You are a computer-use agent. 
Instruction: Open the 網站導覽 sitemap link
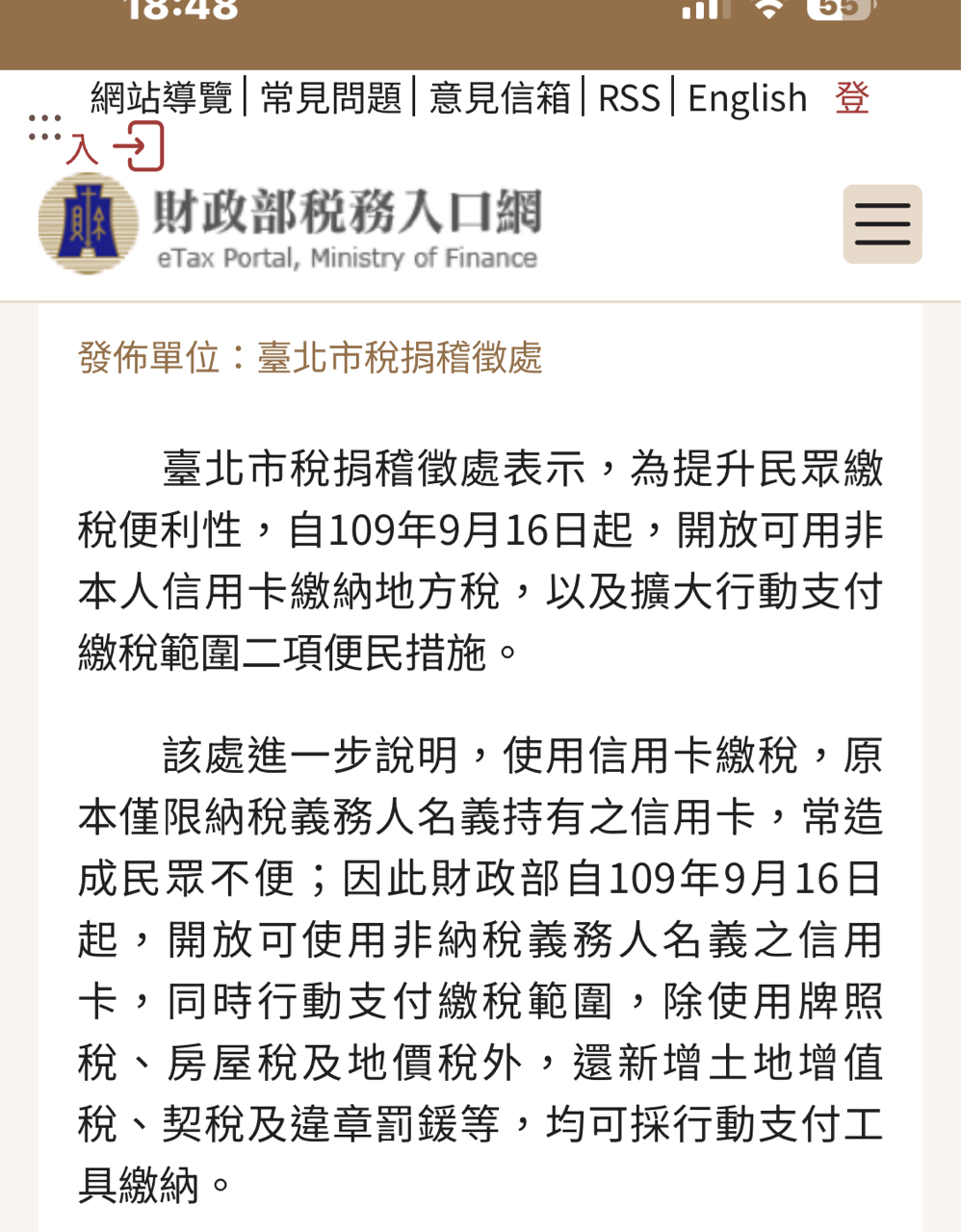161,98
